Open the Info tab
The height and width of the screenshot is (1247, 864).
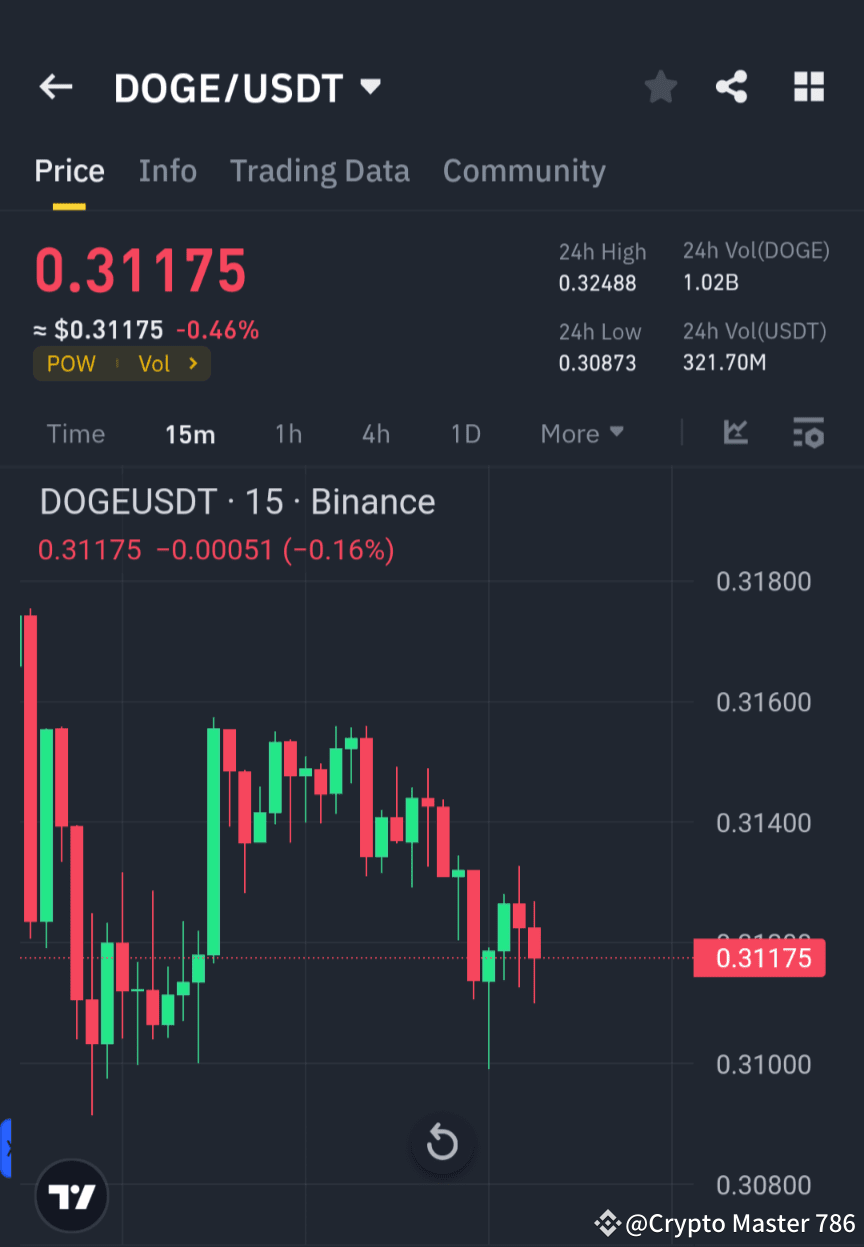[167, 171]
